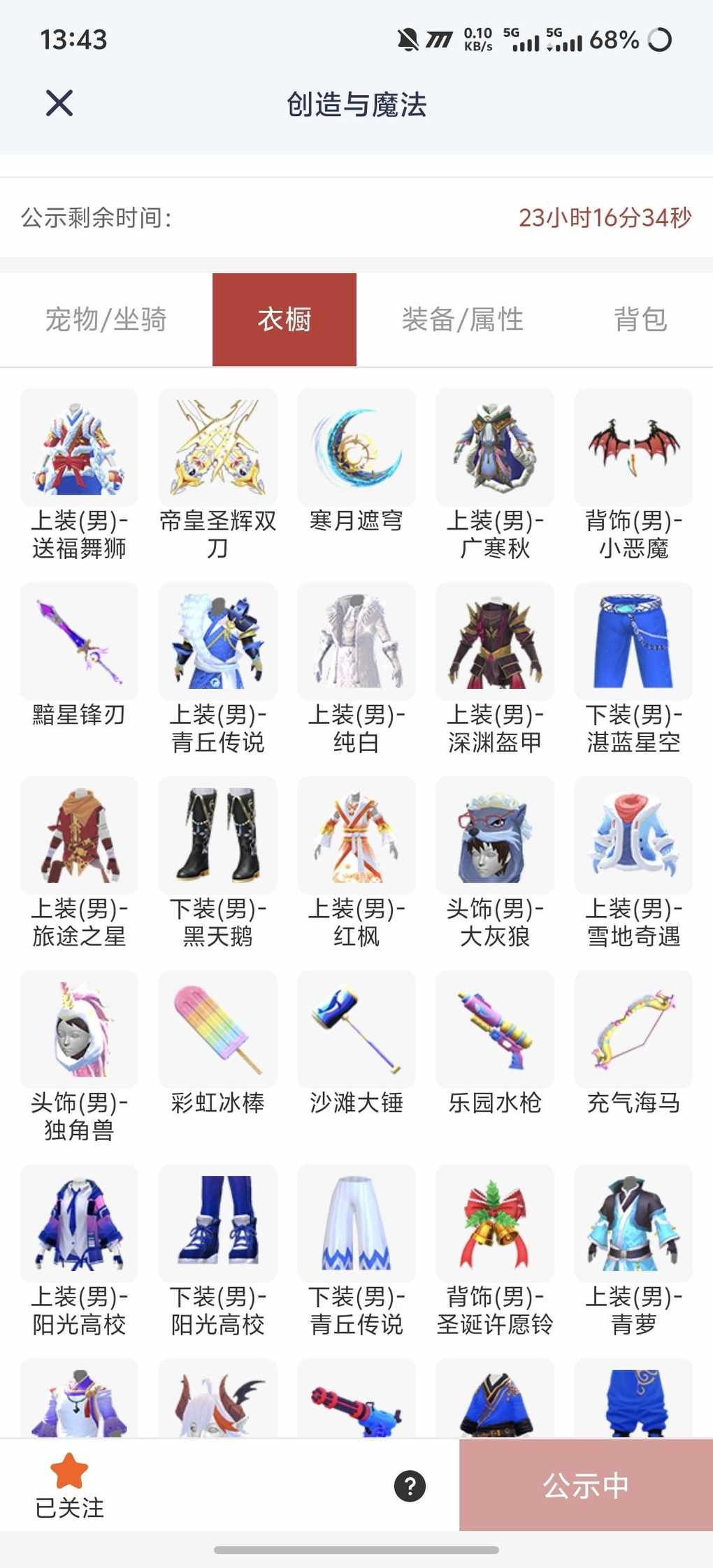Open the 充气海马 bow item
The image size is (713, 1568).
point(633,1029)
